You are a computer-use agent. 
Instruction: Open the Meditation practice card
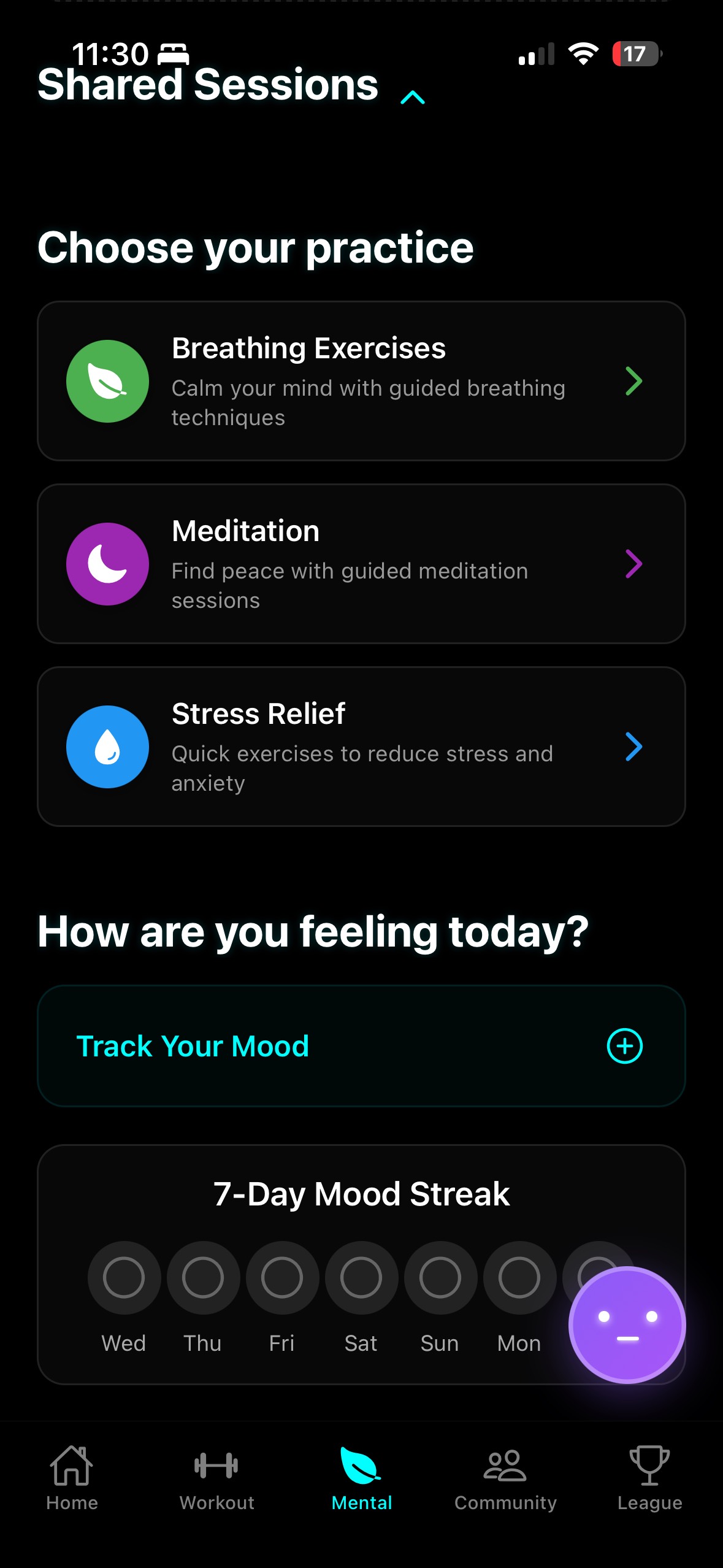361,564
